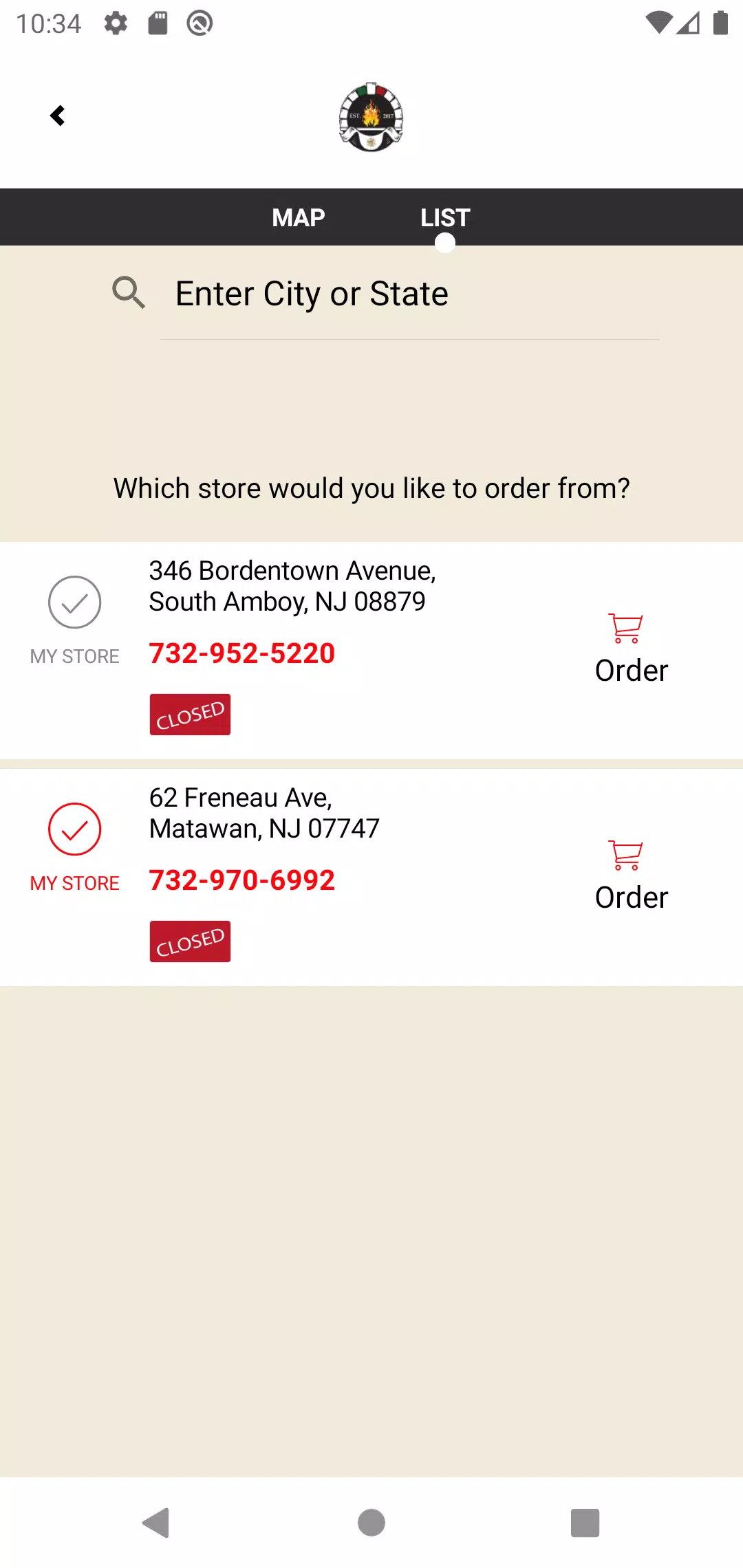Tap the magnifier search icon
Viewport: 743px width, 1568px height.
point(129,293)
